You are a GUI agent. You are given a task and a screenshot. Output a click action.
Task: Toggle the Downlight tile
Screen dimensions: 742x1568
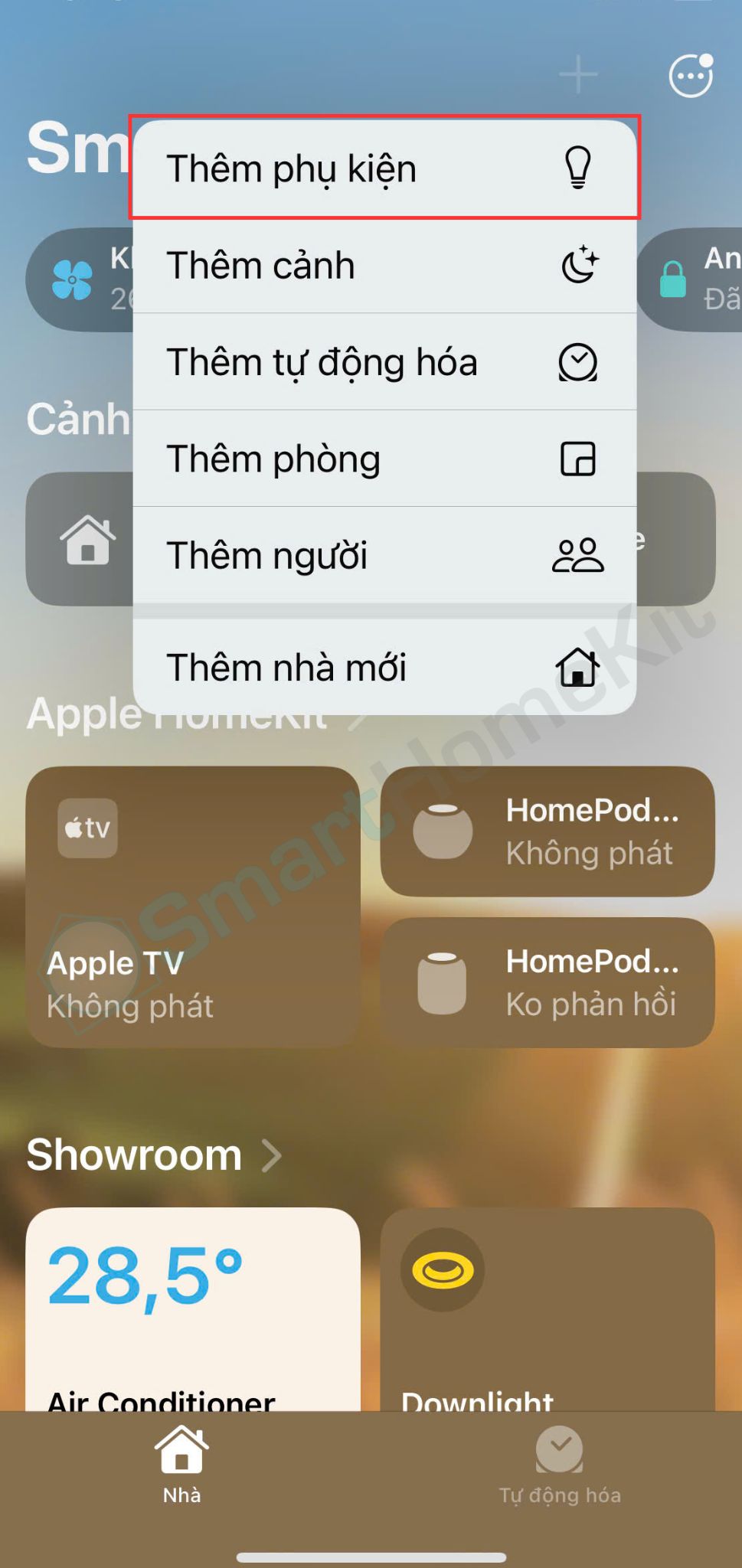coord(443,1271)
